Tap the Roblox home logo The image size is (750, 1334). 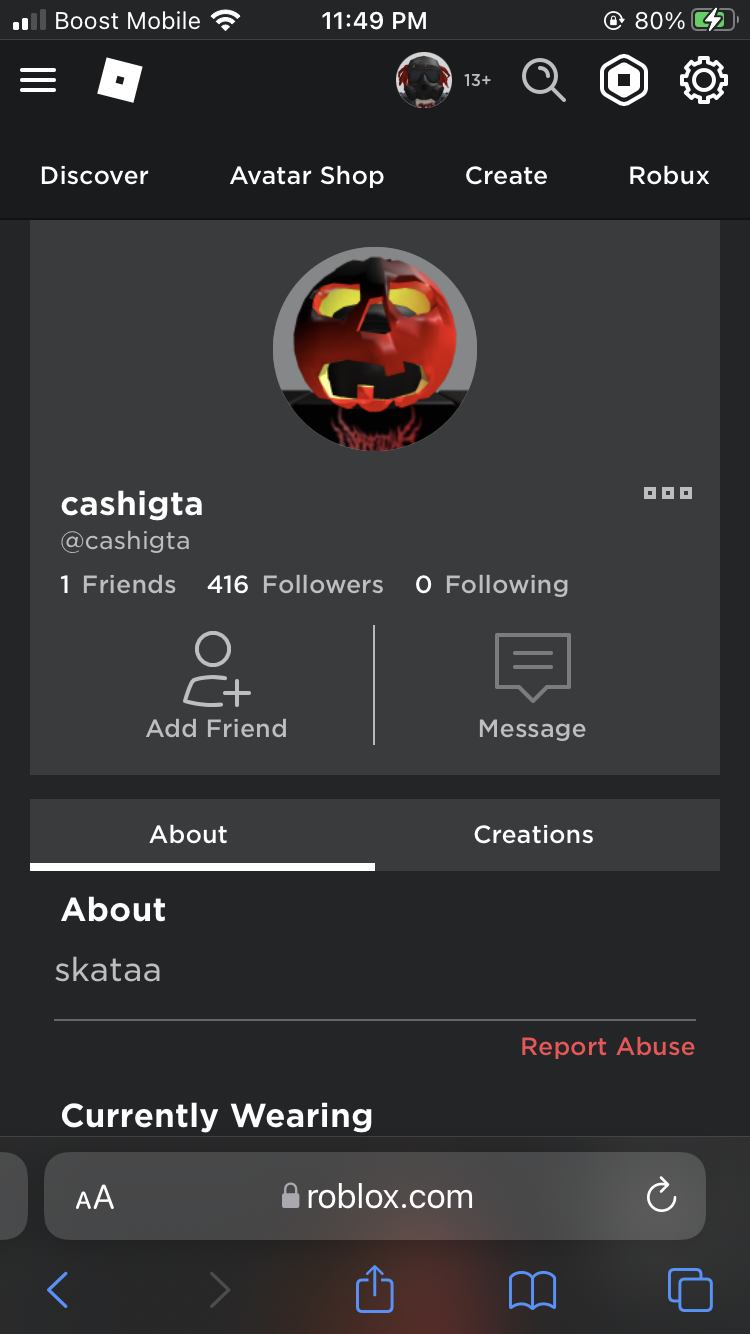(x=119, y=80)
